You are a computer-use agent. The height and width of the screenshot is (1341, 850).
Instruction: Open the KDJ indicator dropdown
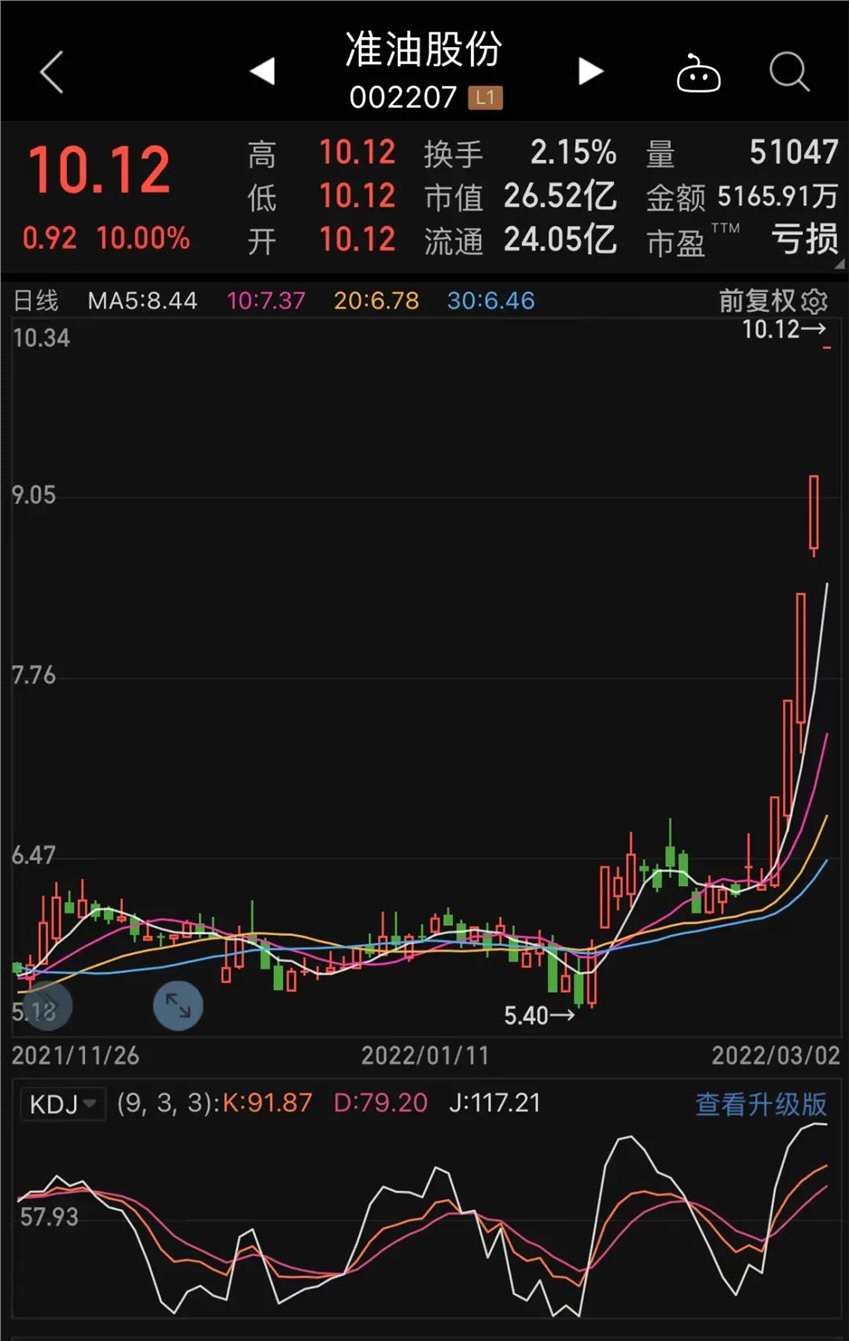coord(64,1104)
